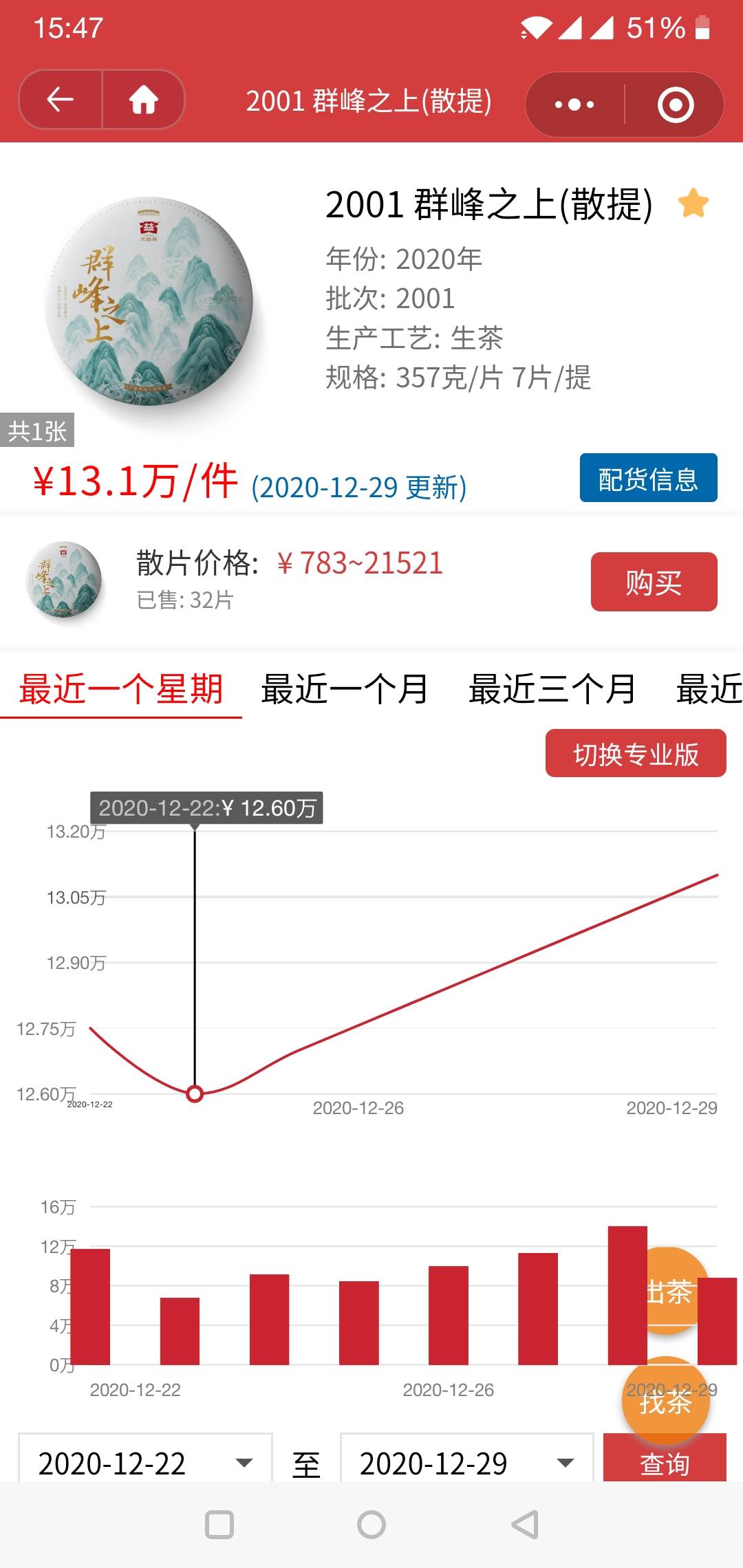The height and width of the screenshot is (1568, 743).
Task: Tap the orange 出茶 floating button
Action: point(667,1291)
